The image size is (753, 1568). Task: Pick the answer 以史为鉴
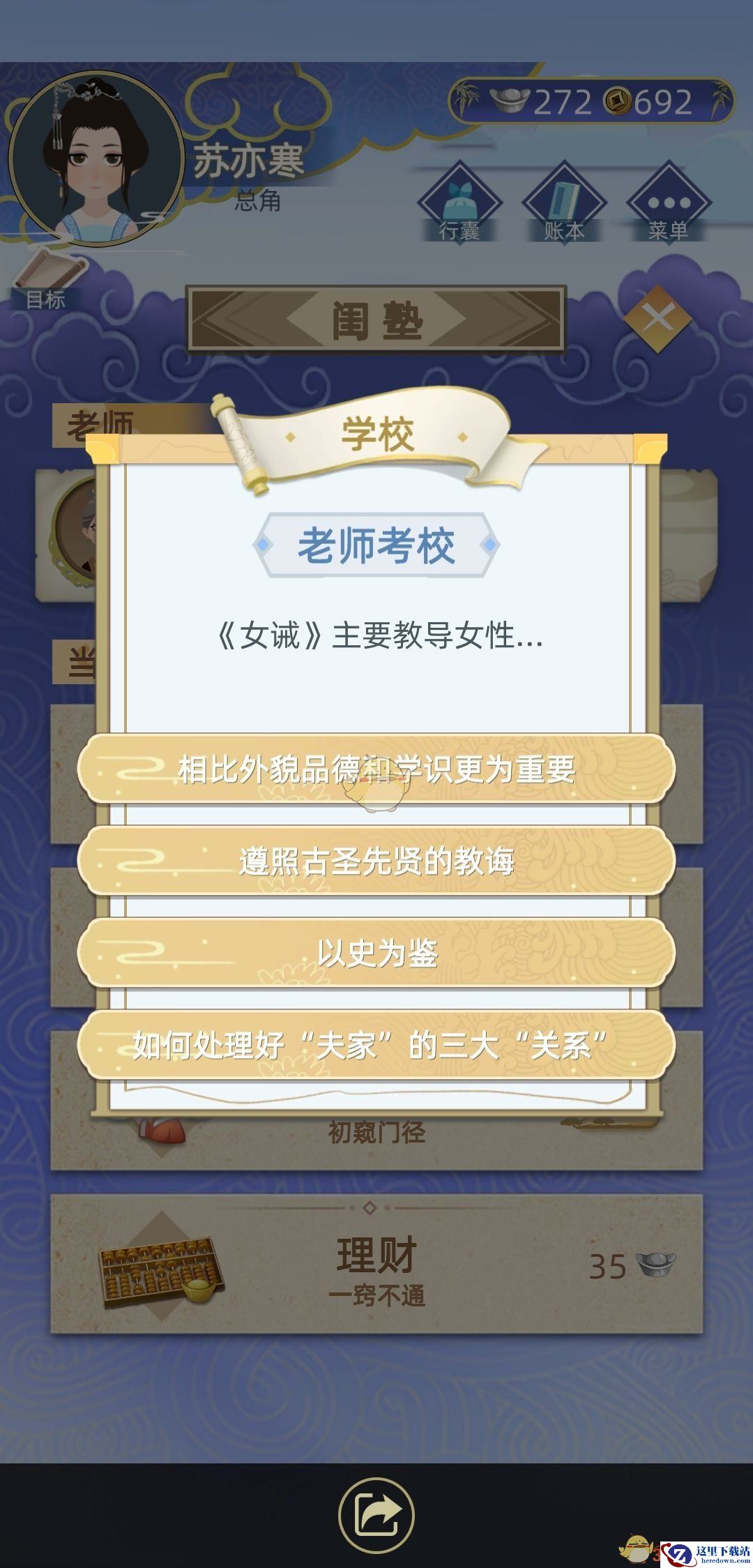(376, 953)
